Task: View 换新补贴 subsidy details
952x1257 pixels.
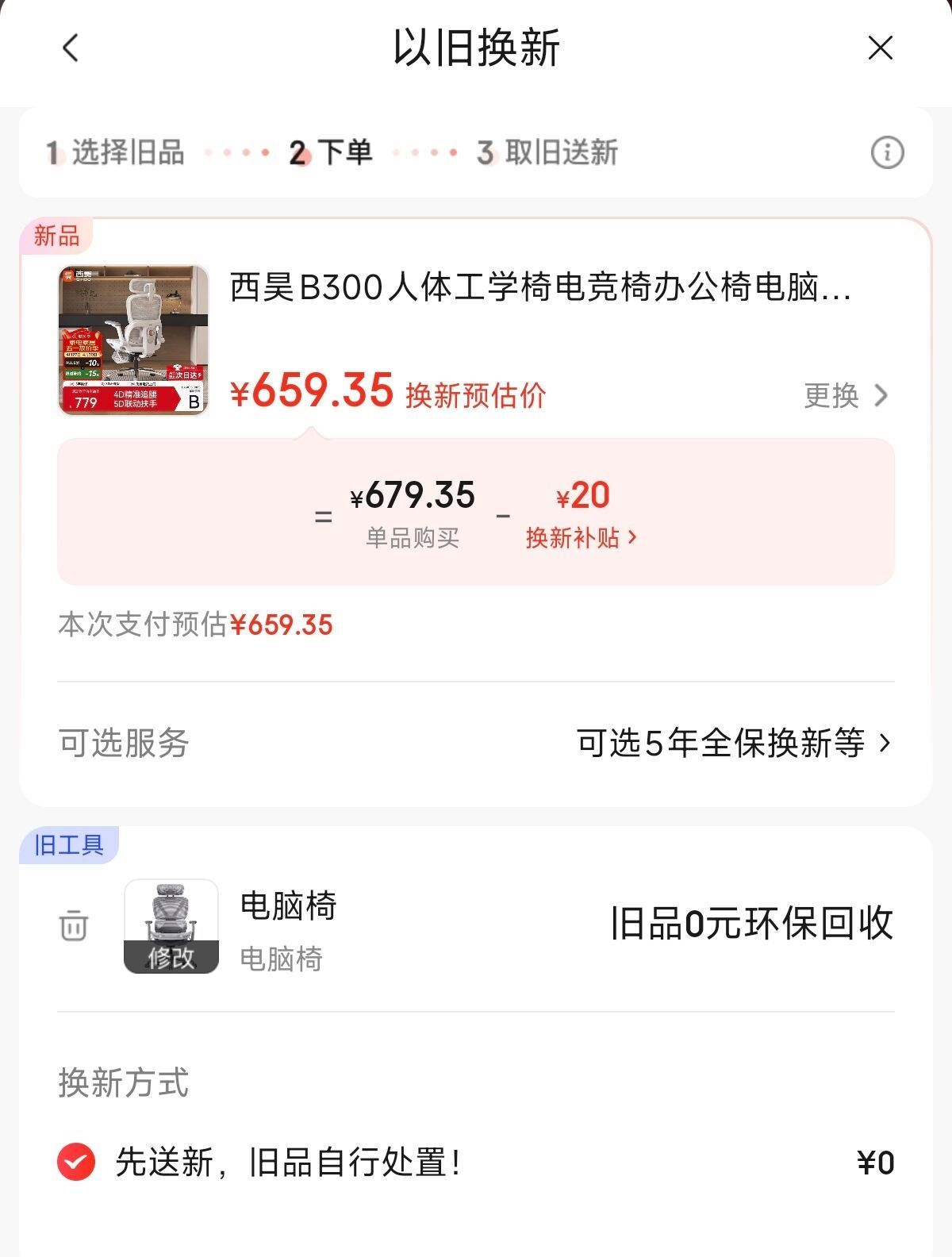Action: pyautogui.click(x=581, y=537)
